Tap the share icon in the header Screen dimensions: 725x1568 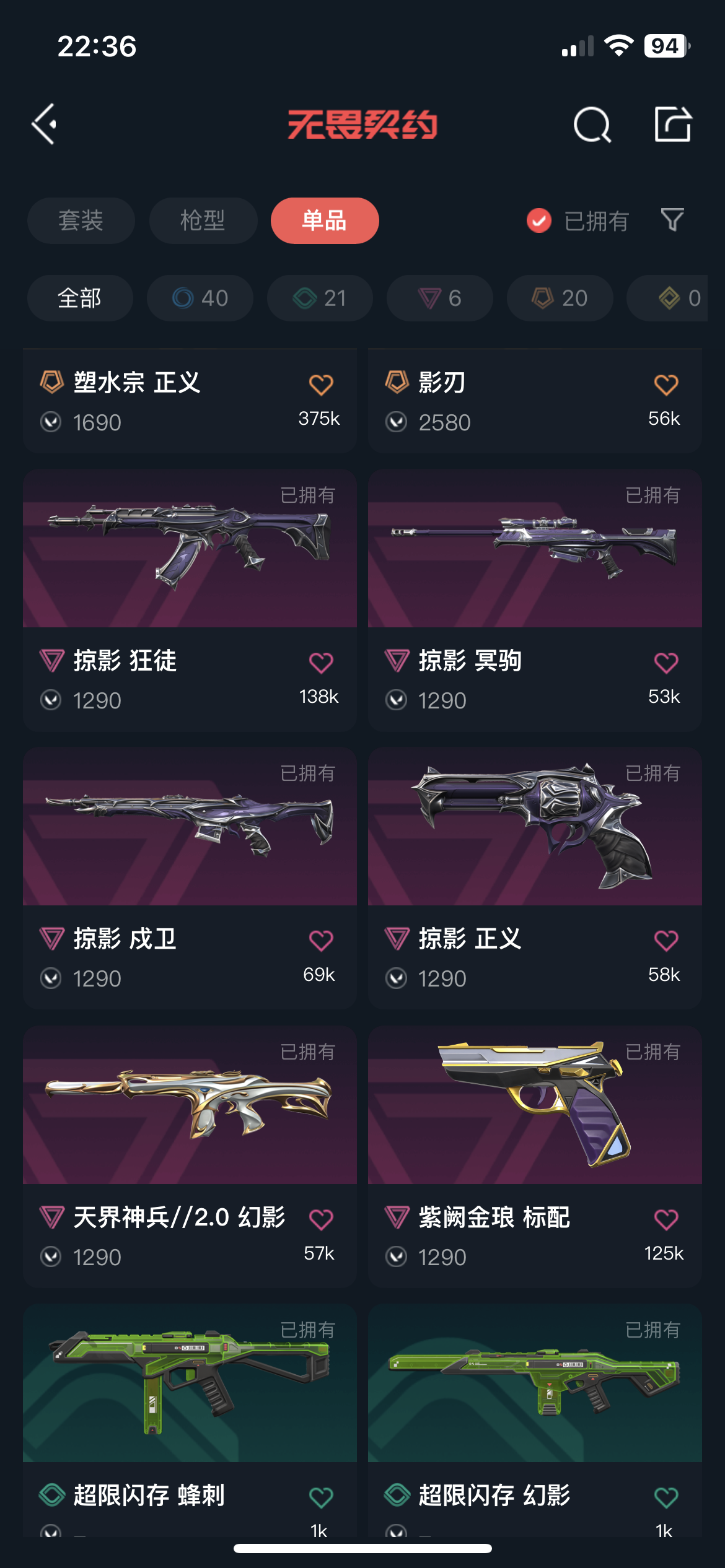(x=673, y=124)
